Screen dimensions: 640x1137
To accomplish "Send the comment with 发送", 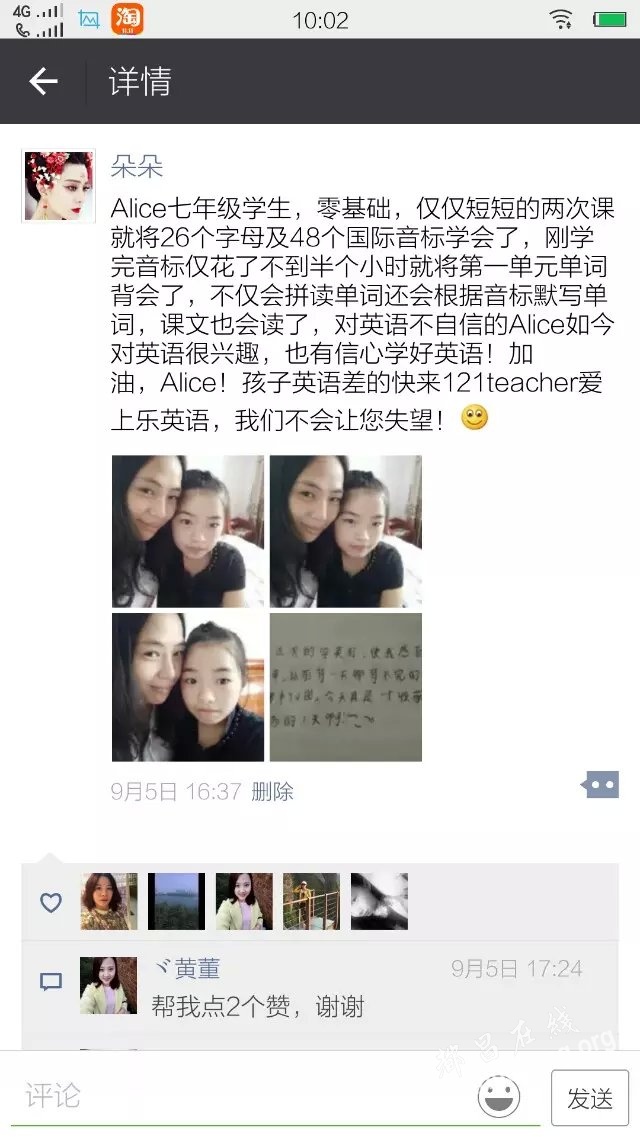I will [589, 1098].
